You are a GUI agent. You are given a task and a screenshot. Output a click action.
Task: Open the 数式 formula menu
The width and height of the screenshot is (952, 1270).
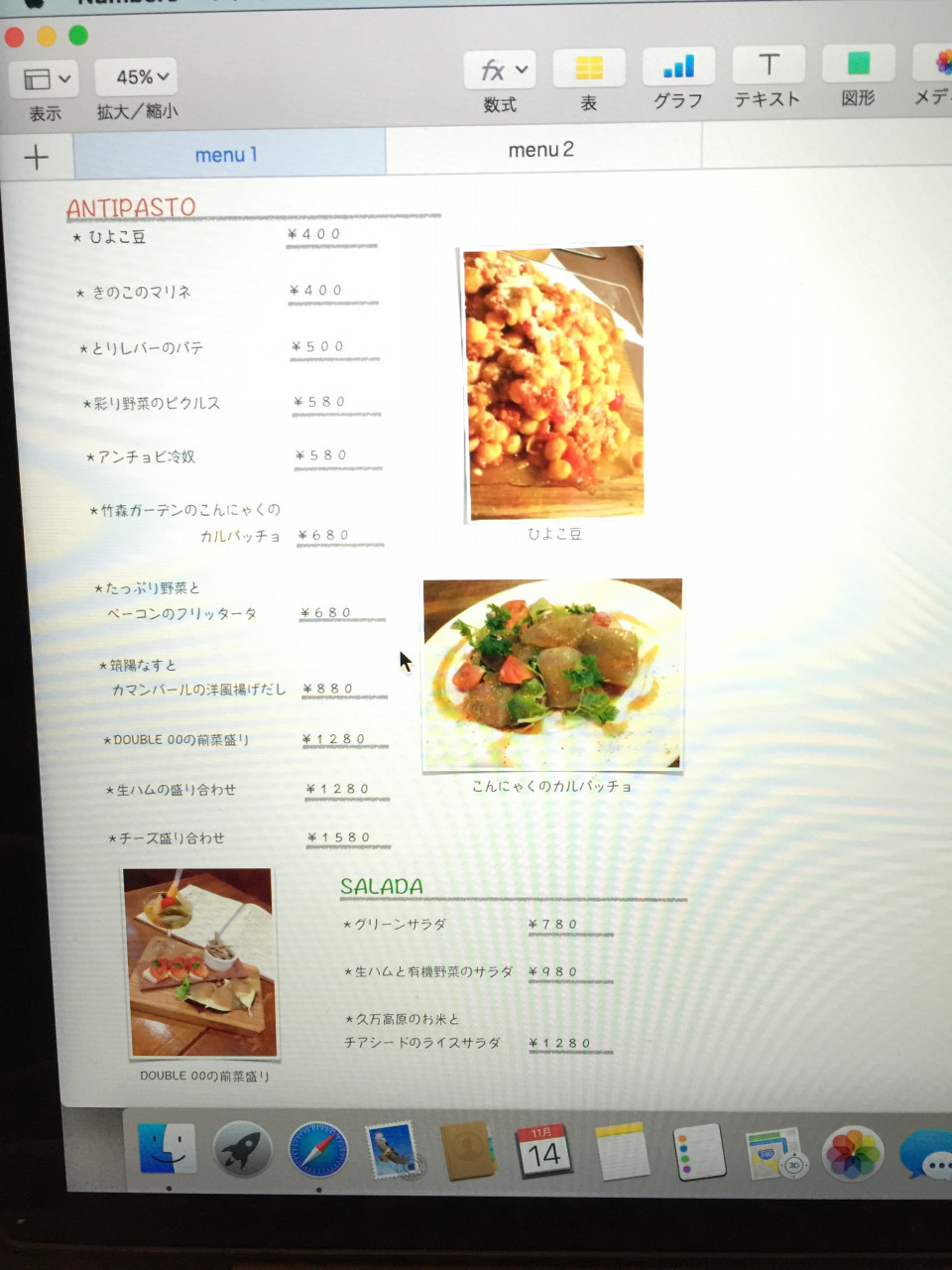tap(500, 70)
